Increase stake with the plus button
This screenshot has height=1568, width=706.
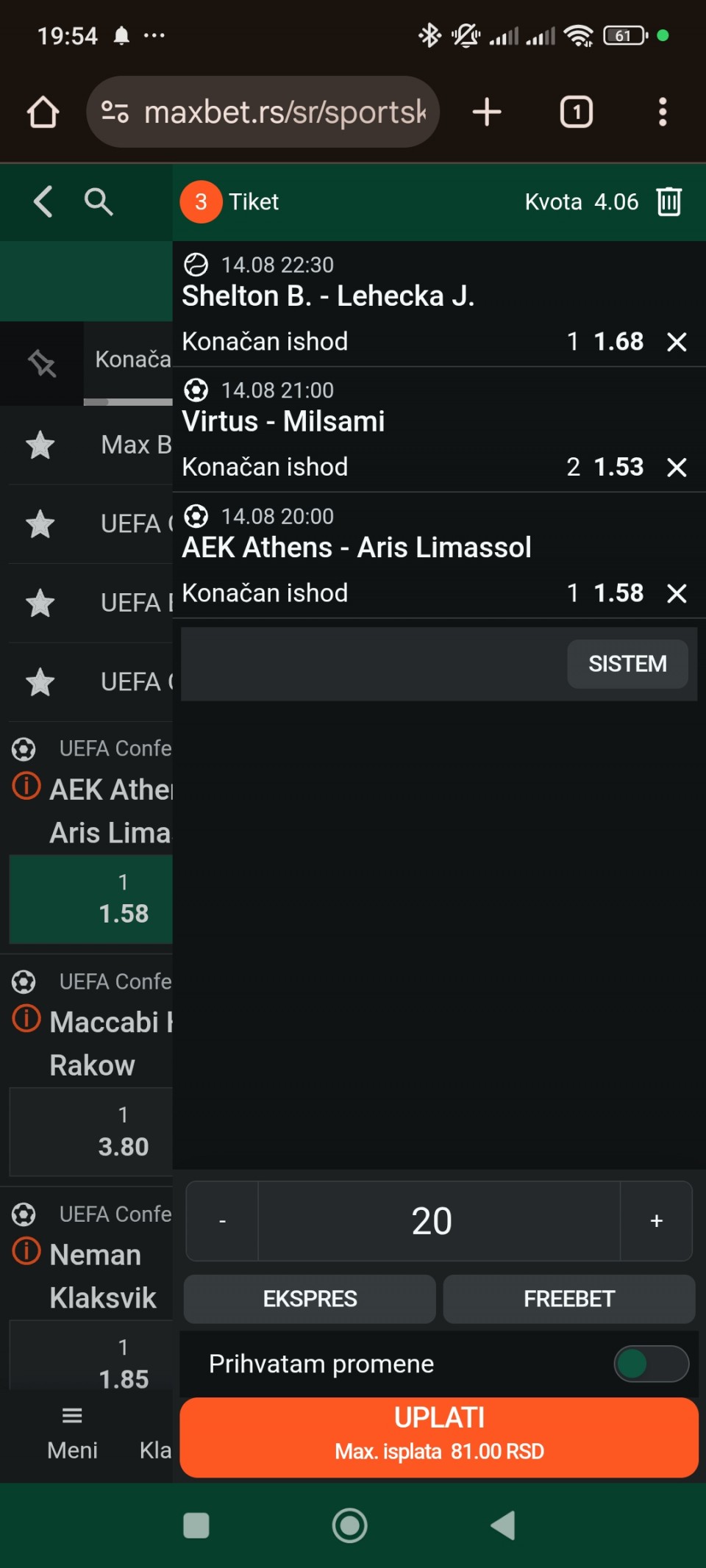pos(656,1221)
